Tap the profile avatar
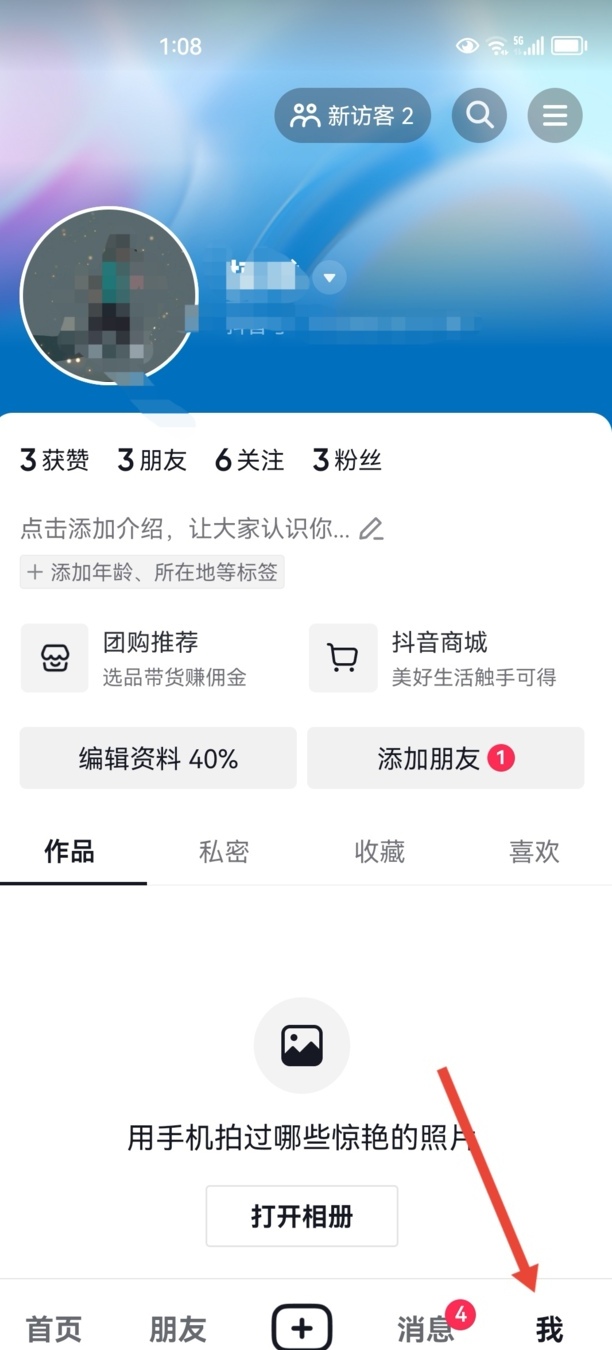 (109, 296)
